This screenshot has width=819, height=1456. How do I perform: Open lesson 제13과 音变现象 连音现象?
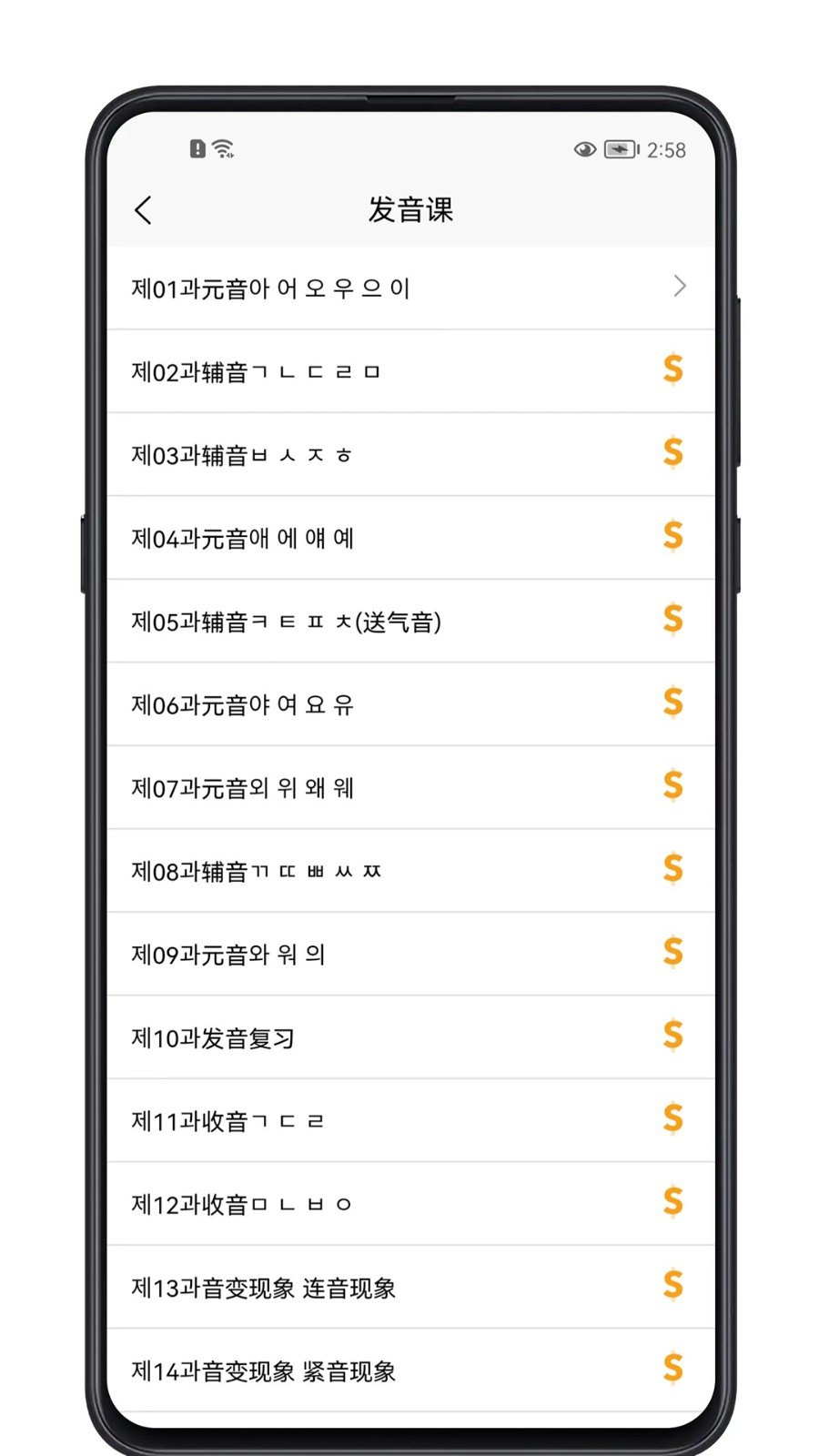(x=409, y=1288)
